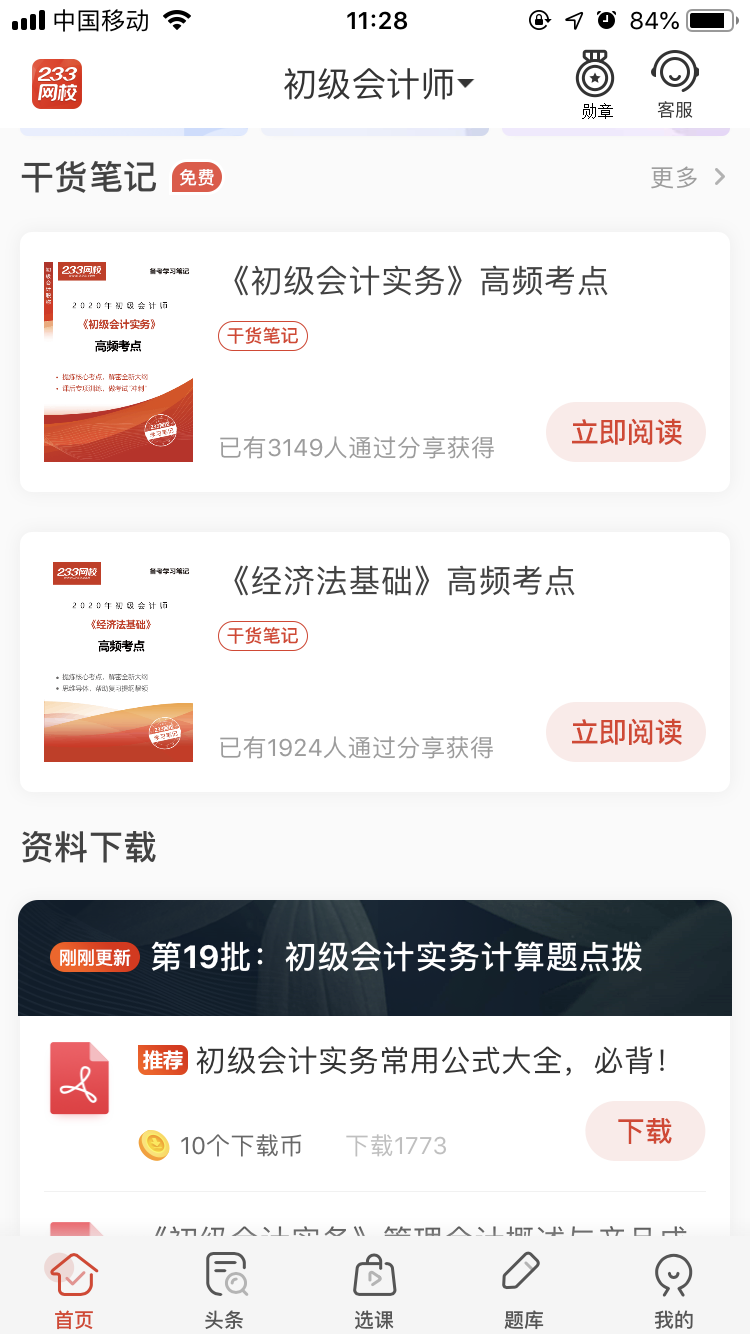Image resolution: width=750 pixels, height=1334 pixels.
Task: Open the 初级会计师 exam dropdown
Action: click(378, 85)
